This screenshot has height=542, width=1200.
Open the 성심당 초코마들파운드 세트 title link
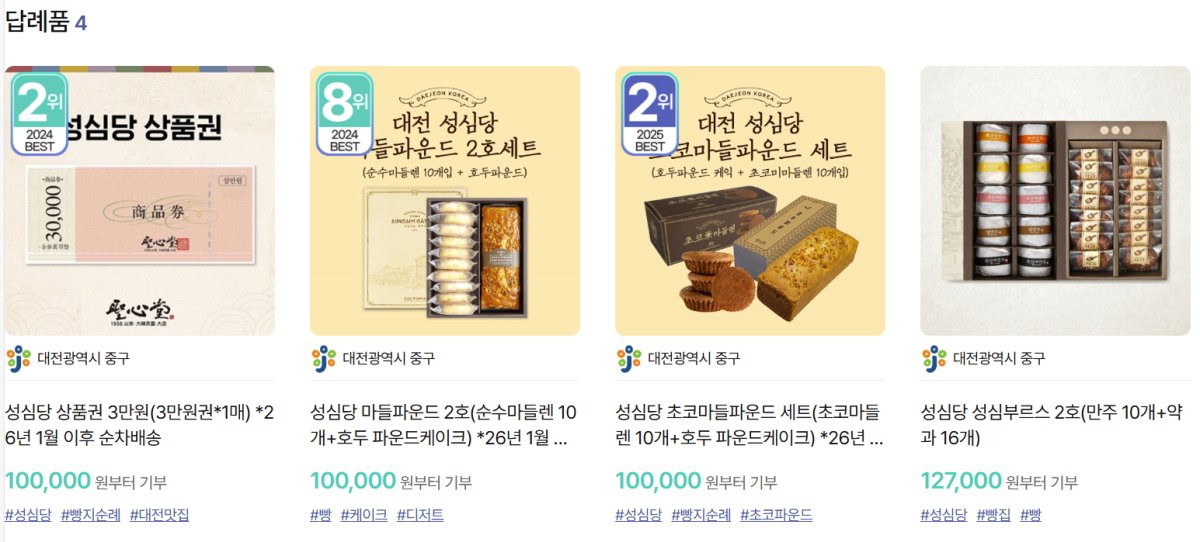pyautogui.click(x=748, y=424)
